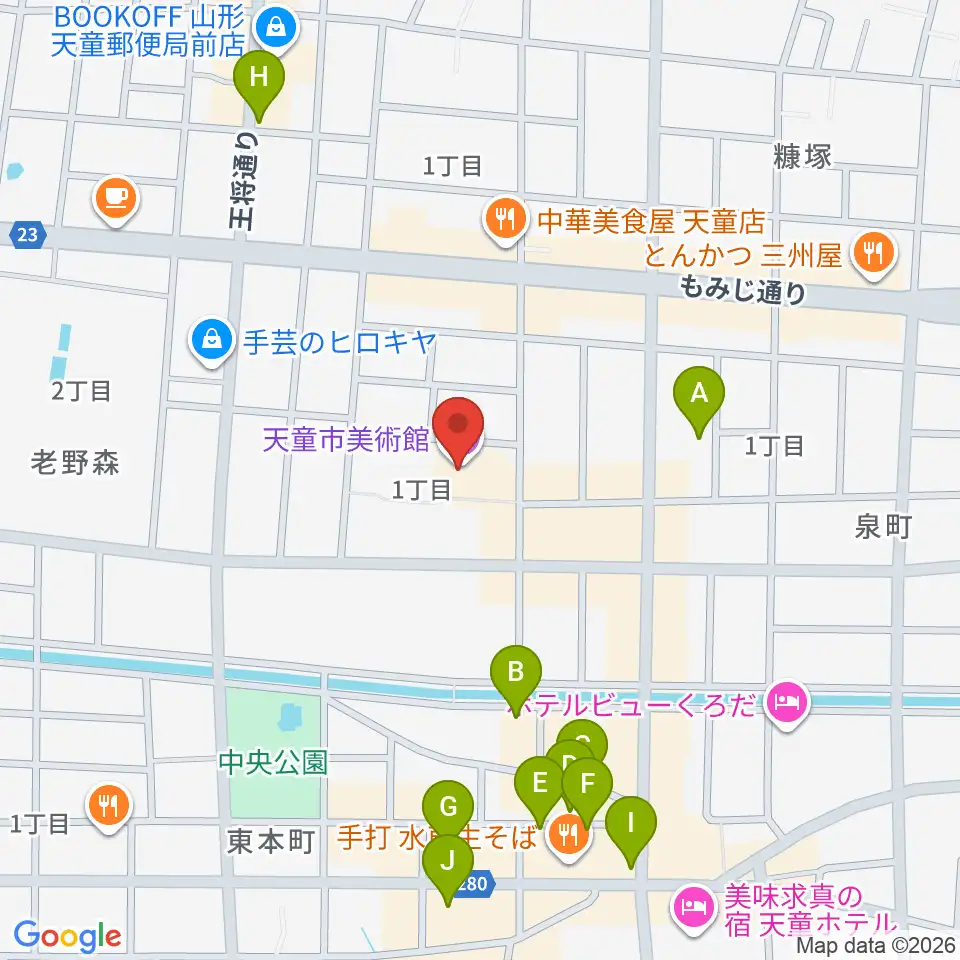The image size is (960, 960).
Task: Open the 手打 水車生そば restaurant pin
Action: (x=569, y=836)
